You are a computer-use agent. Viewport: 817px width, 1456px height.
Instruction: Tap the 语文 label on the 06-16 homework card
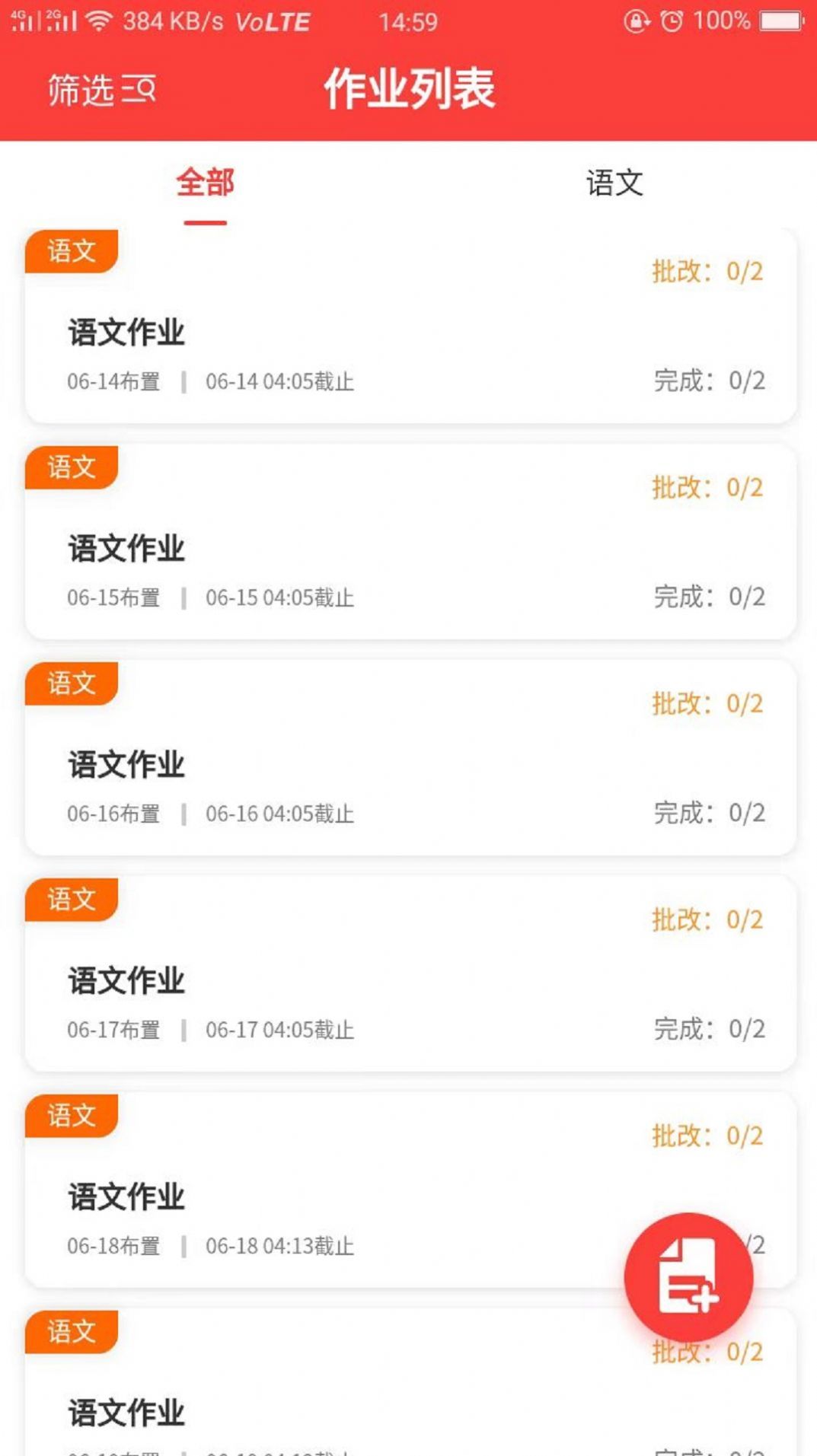72,684
